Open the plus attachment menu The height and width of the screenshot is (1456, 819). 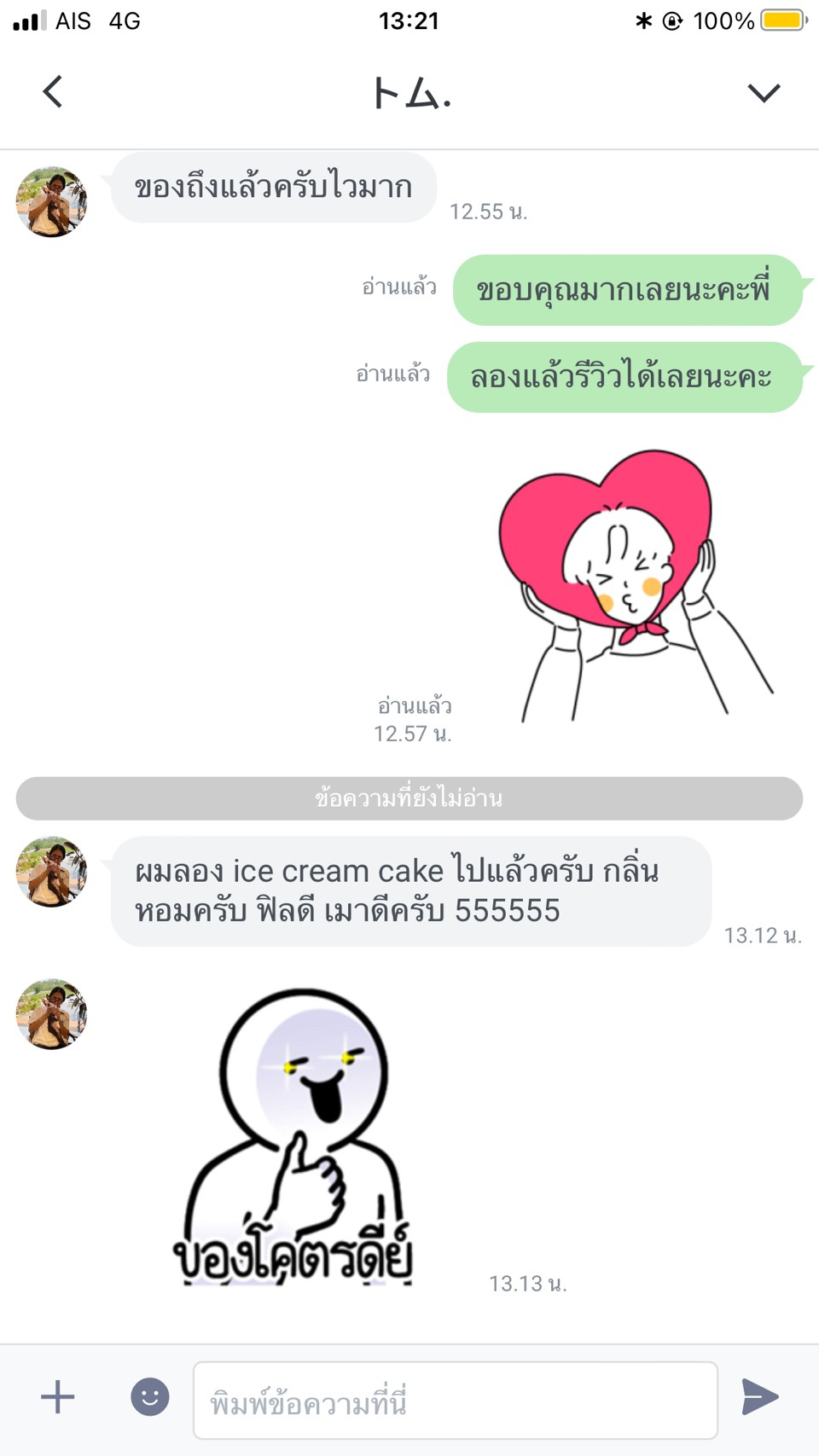(x=58, y=1397)
